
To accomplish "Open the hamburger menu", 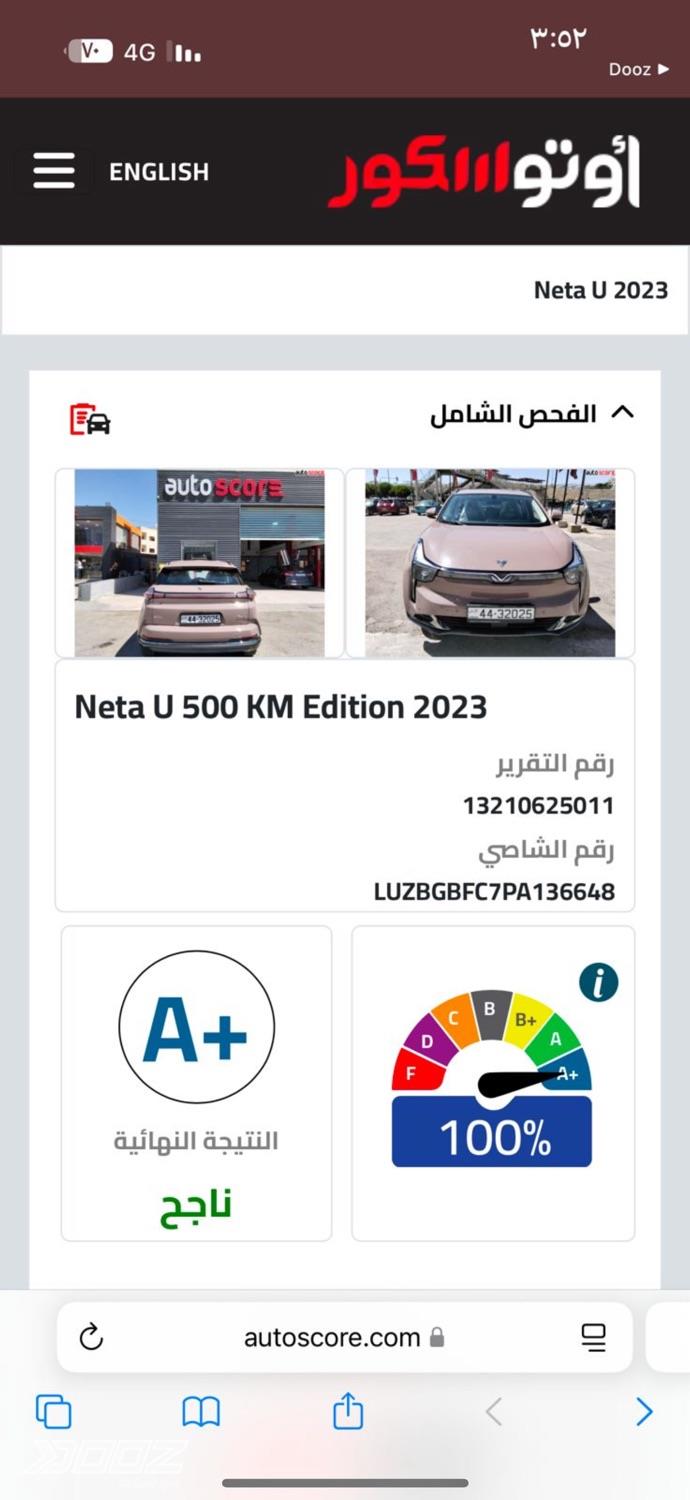I will click(x=54, y=171).
